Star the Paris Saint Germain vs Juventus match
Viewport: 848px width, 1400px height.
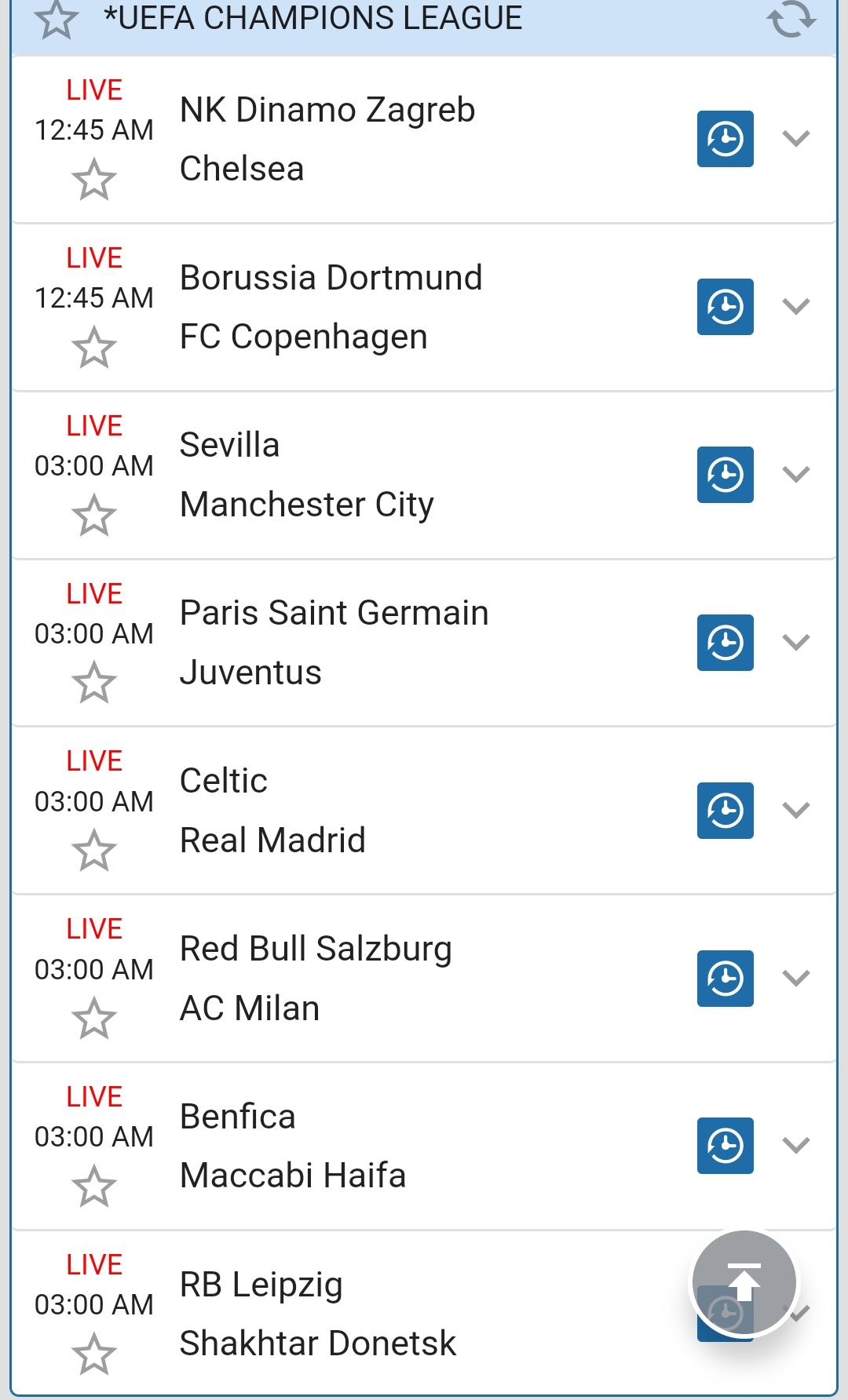[94, 683]
